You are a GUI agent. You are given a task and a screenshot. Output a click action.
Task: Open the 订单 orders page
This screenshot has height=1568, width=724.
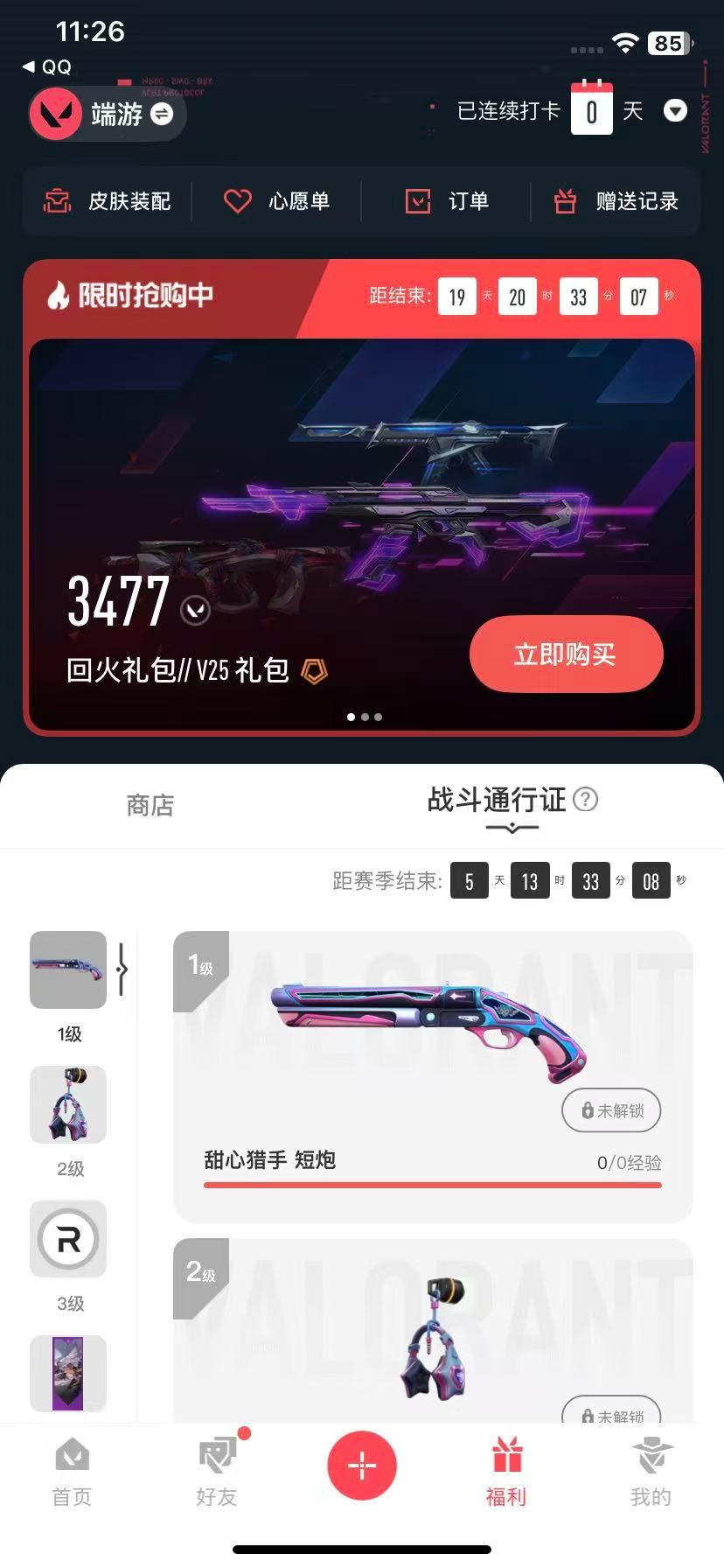coord(447,201)
